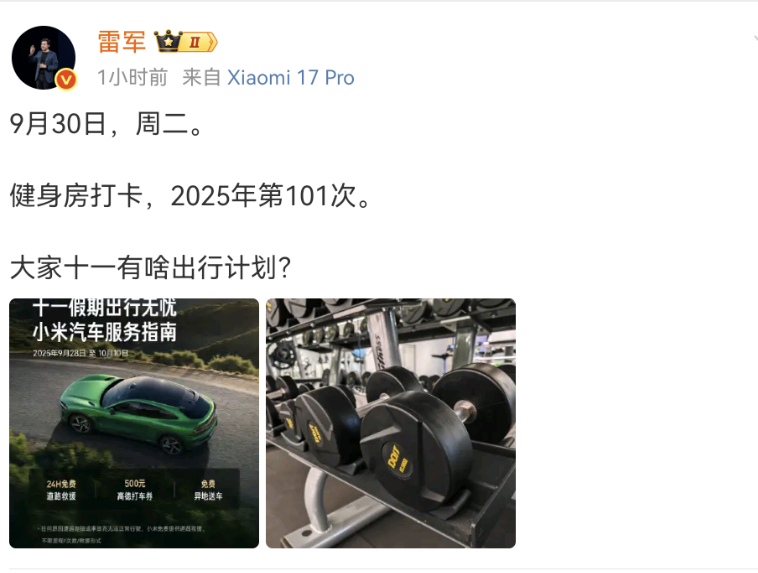
Task: Tap the username 雷军
Action: (121, 42)
